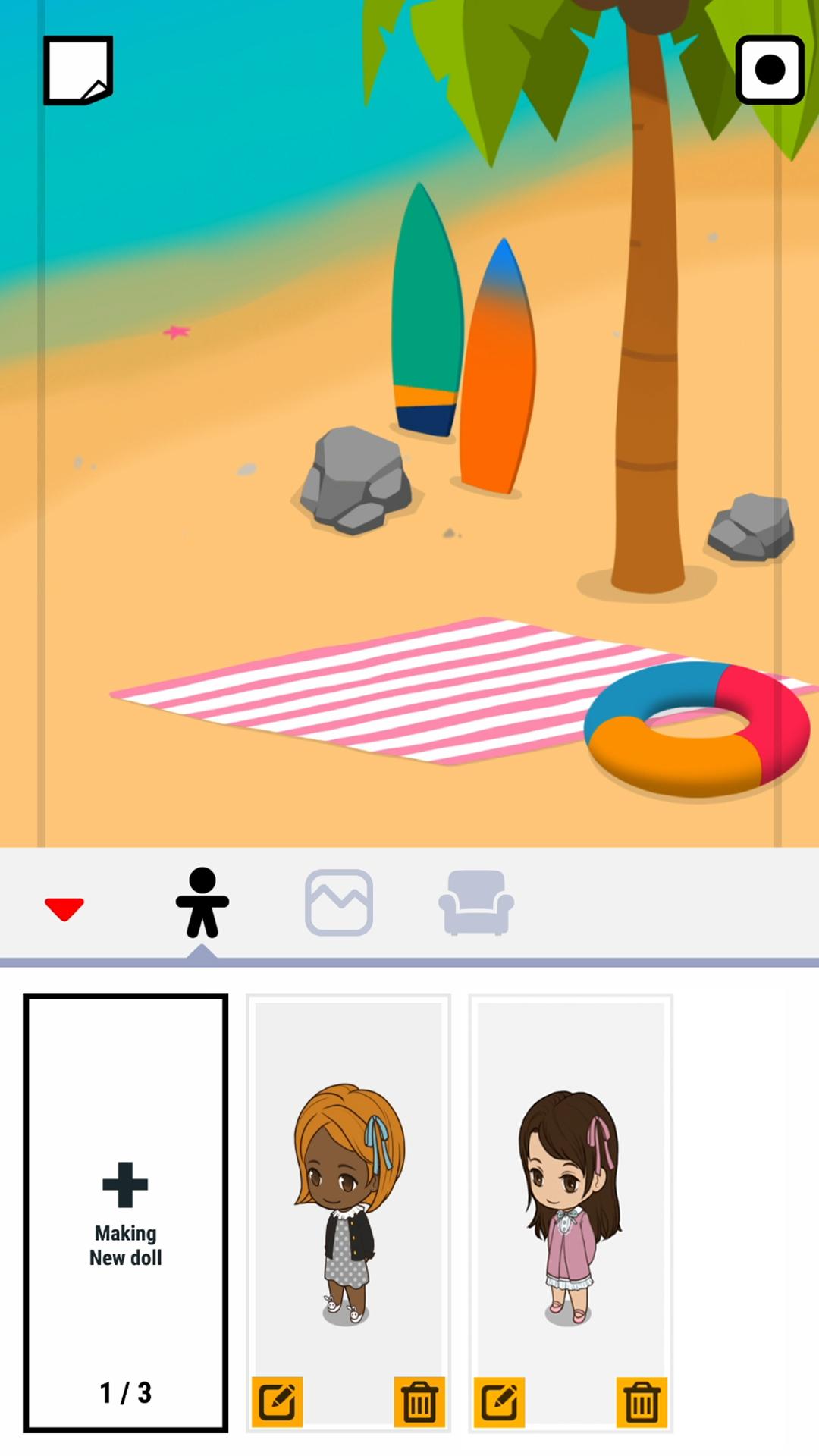The height and width of the screenshot is (1456, 819).
Task: Edit the brown-haired doll in pink
Action: pos(499,1401)
